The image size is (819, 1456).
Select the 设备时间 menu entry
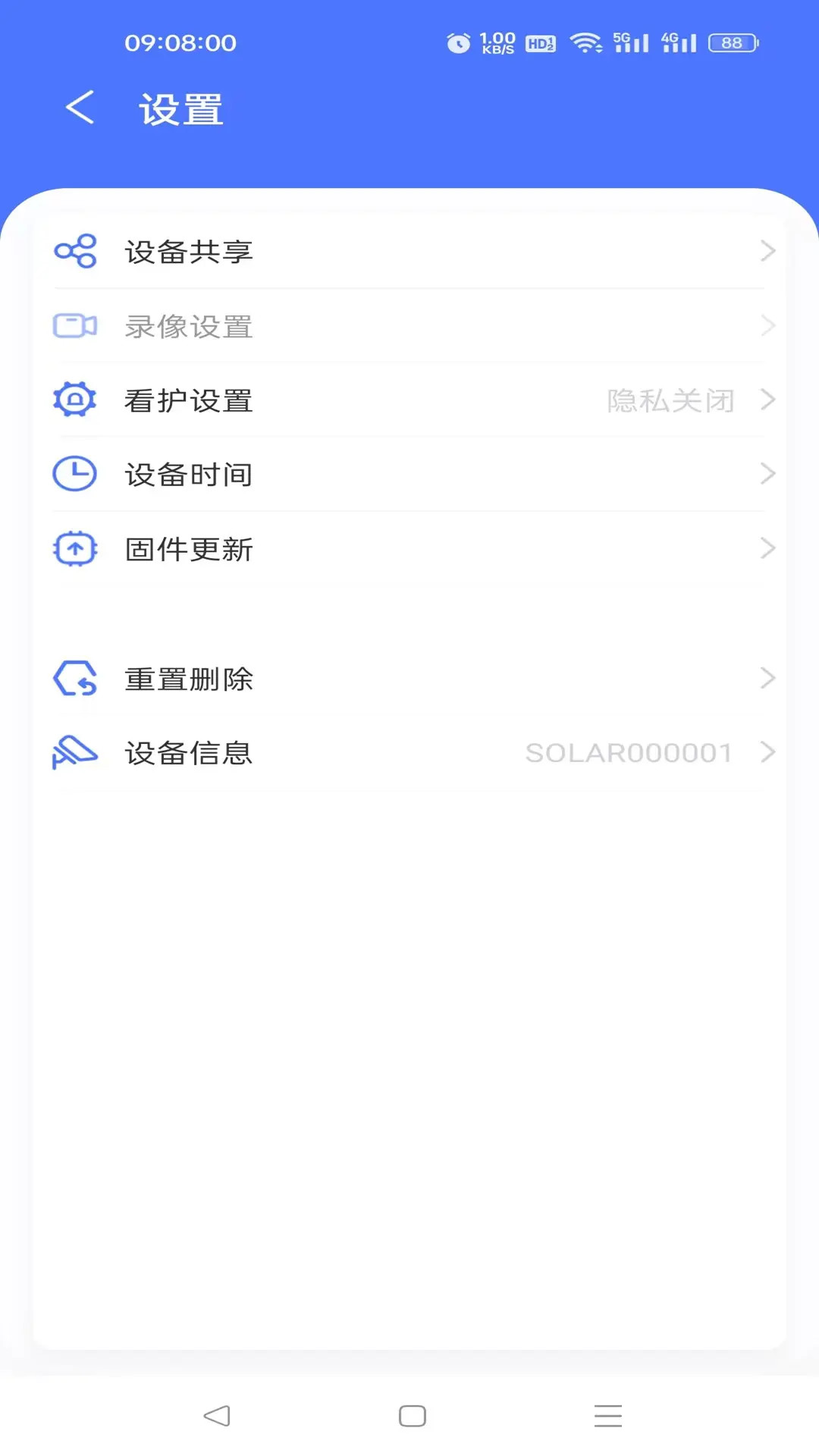[190, 474]
